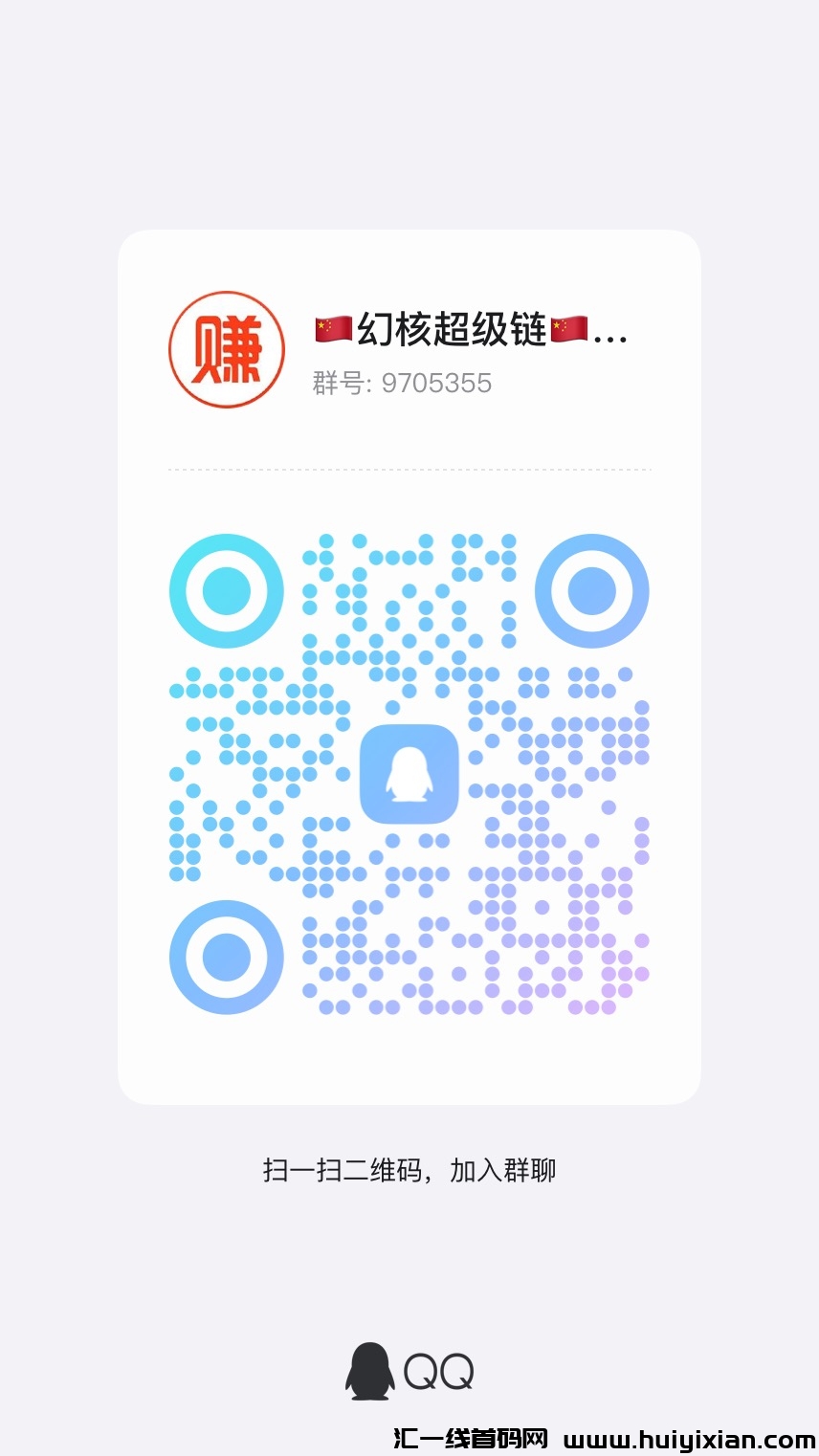Screen dimensions: 819x1456
Task: Click the red 赚 group avatar icon
Action: click(x=226, y=349)
